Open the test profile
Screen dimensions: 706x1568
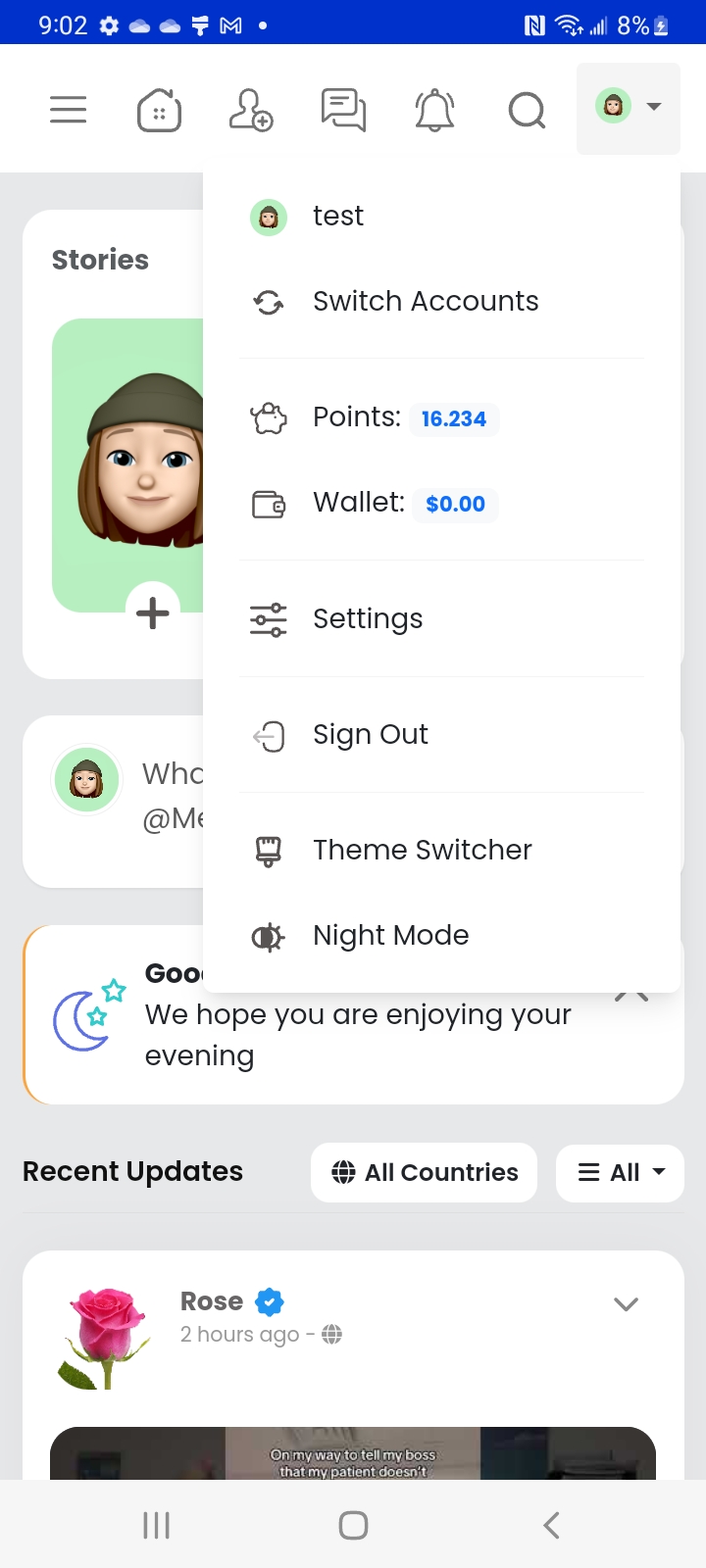pyautogui.click(x=337, y=217)
